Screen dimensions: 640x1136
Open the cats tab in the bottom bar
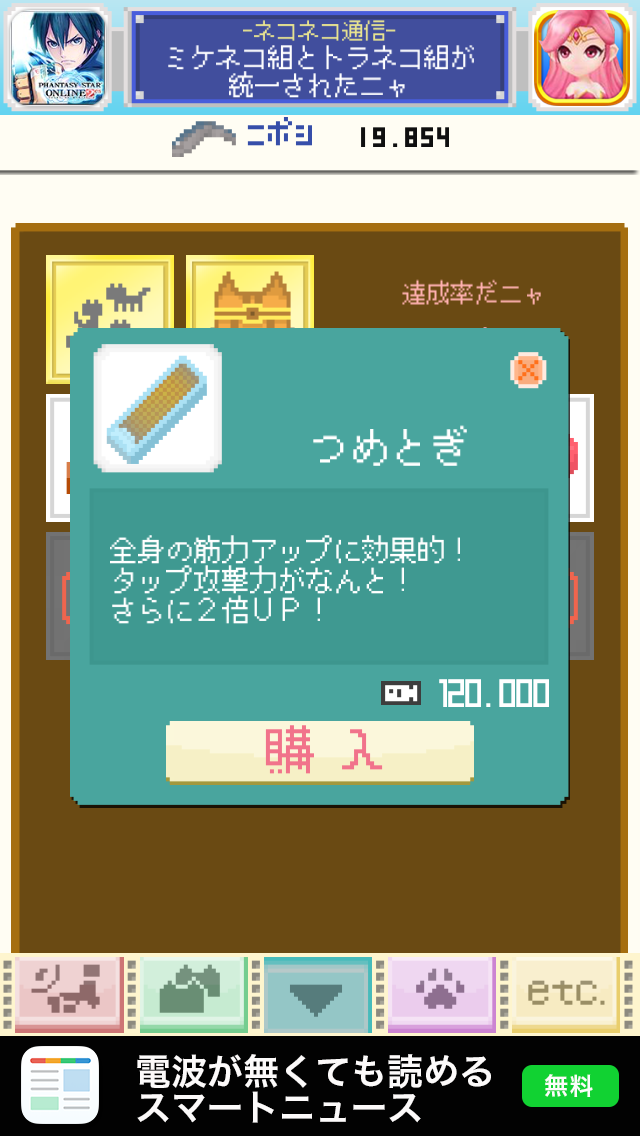coord(70,993)
